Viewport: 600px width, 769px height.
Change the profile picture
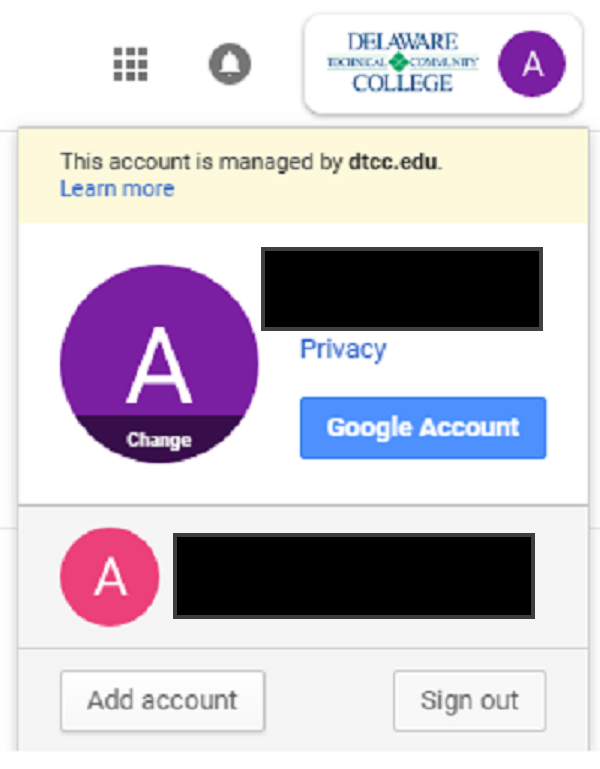[159, 439]
